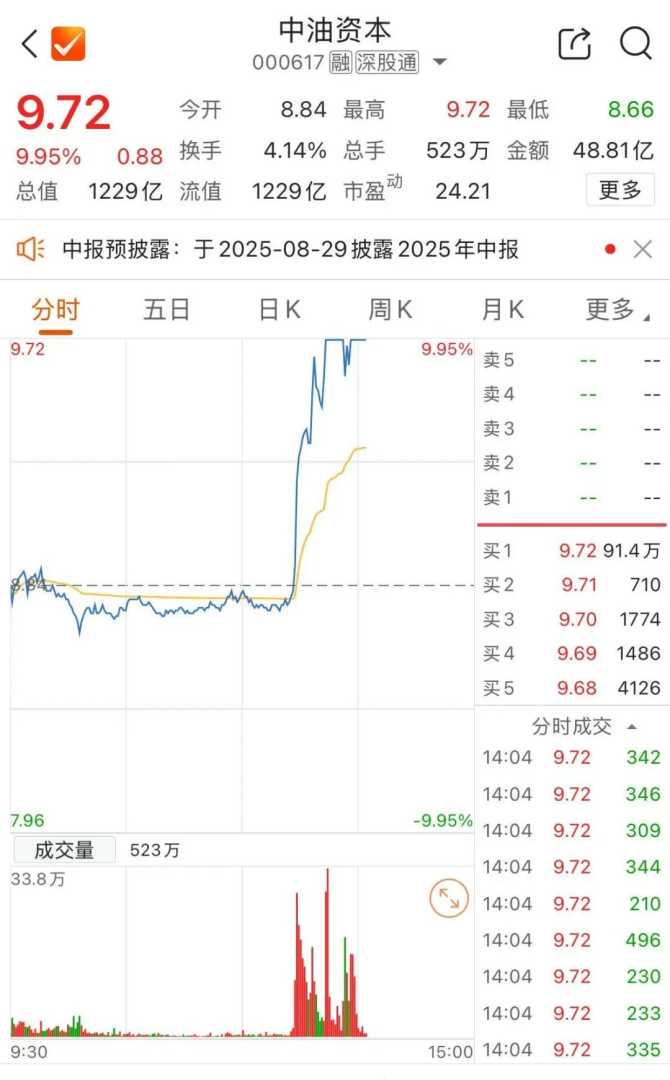Screen dimensions: 670x1080
Task: Open the 更多 chart periods dropdown
Action: pyautogui.click(x=616, y=310)
